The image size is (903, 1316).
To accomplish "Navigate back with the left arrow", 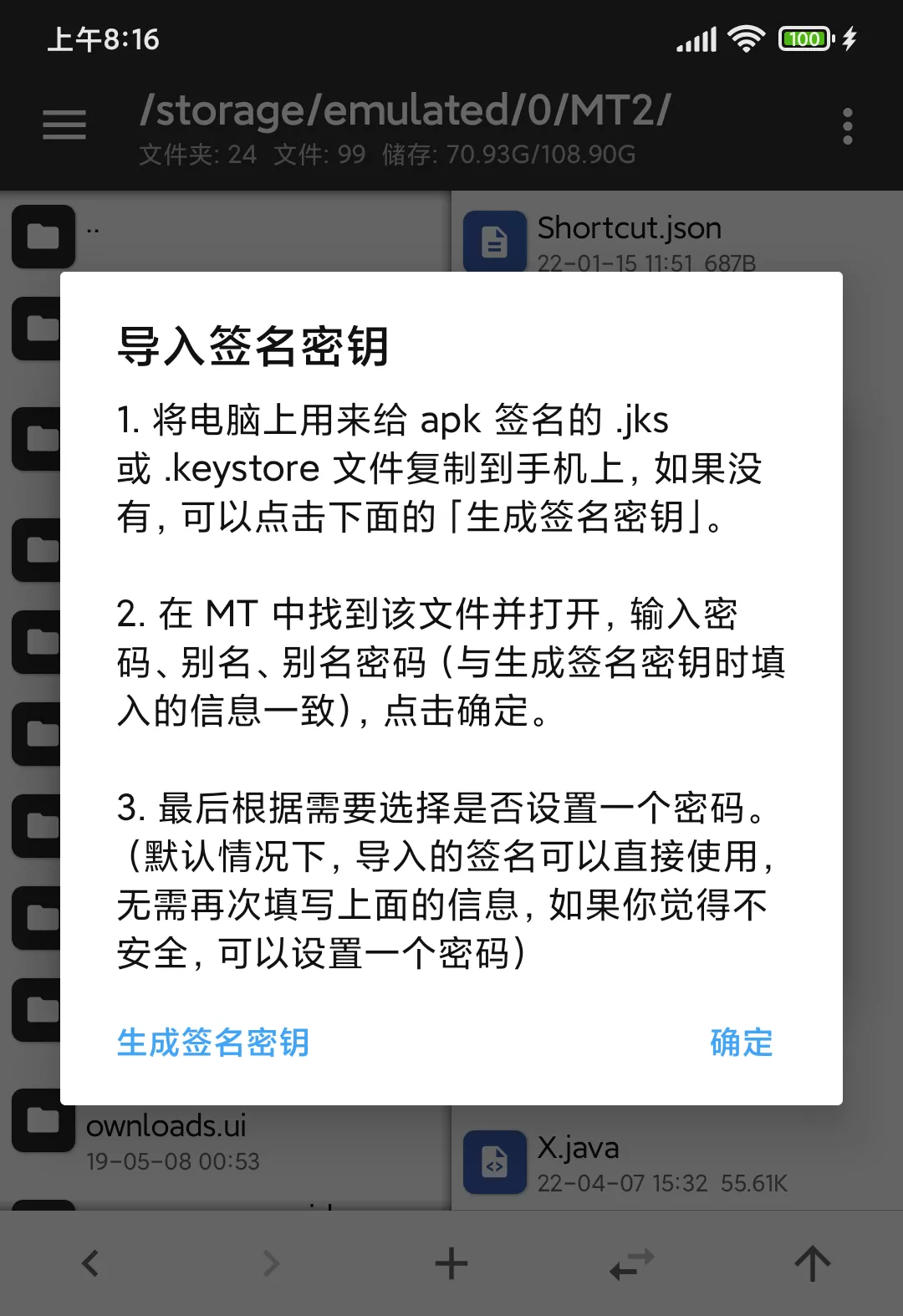I will (90, 1262).
